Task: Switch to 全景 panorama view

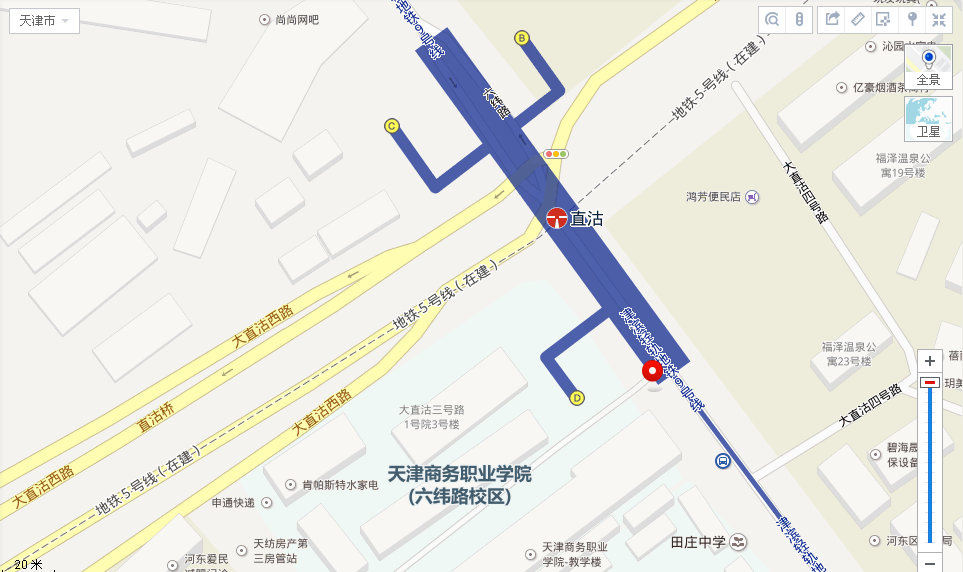Action: click(928, 66)
